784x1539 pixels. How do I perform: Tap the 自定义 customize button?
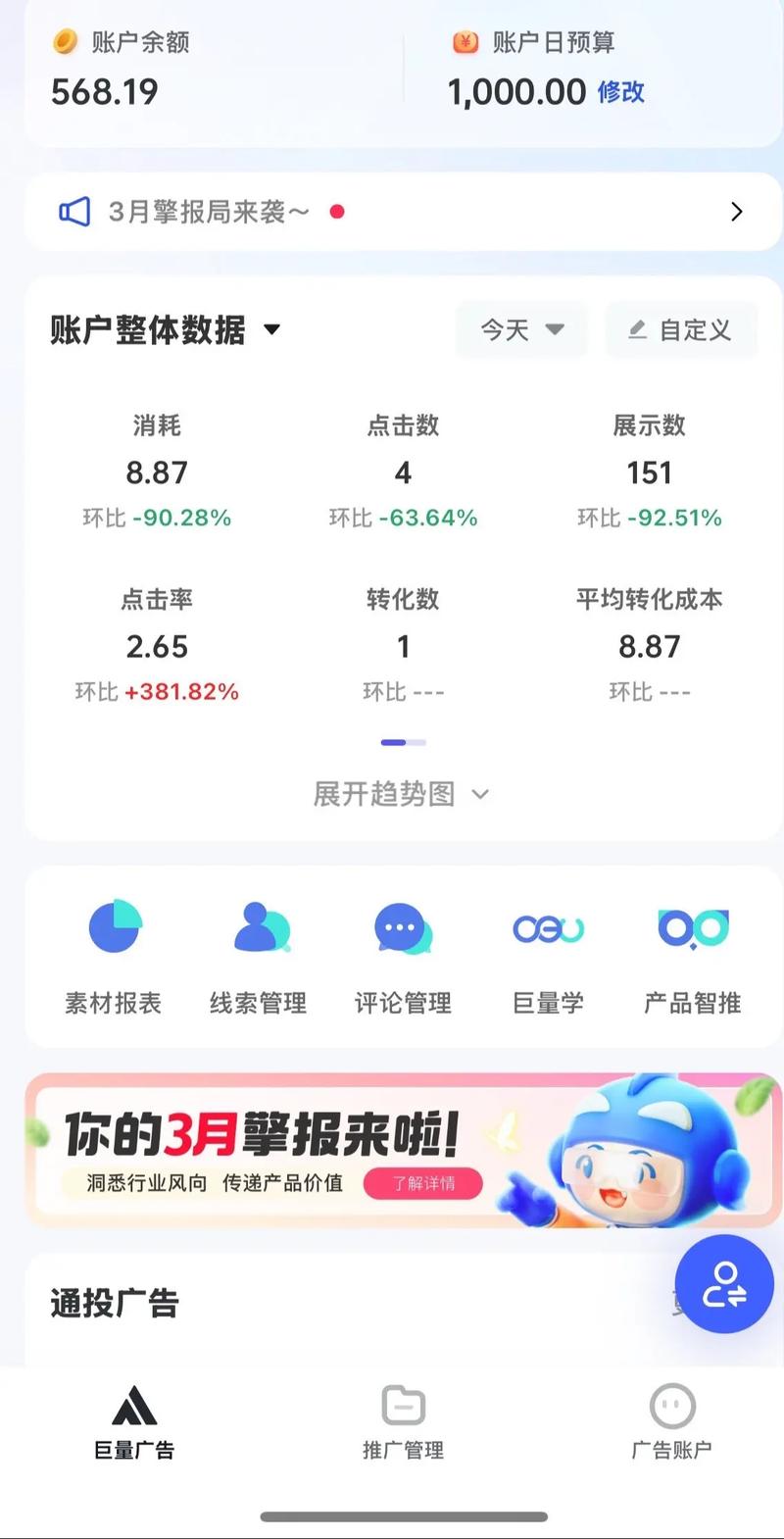pyautogui.click(x=681, y=330)
